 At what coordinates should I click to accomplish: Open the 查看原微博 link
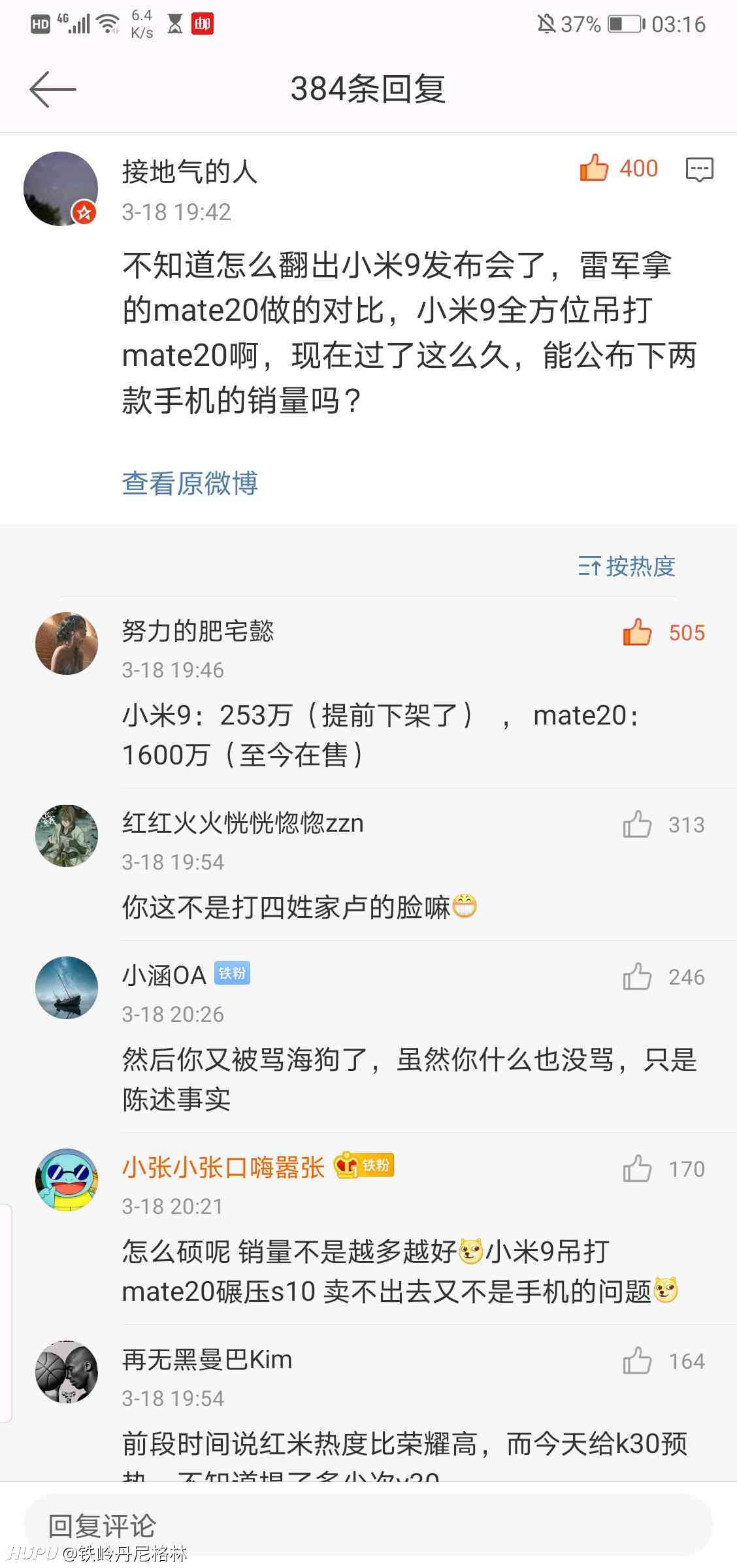tap(190, 483)
